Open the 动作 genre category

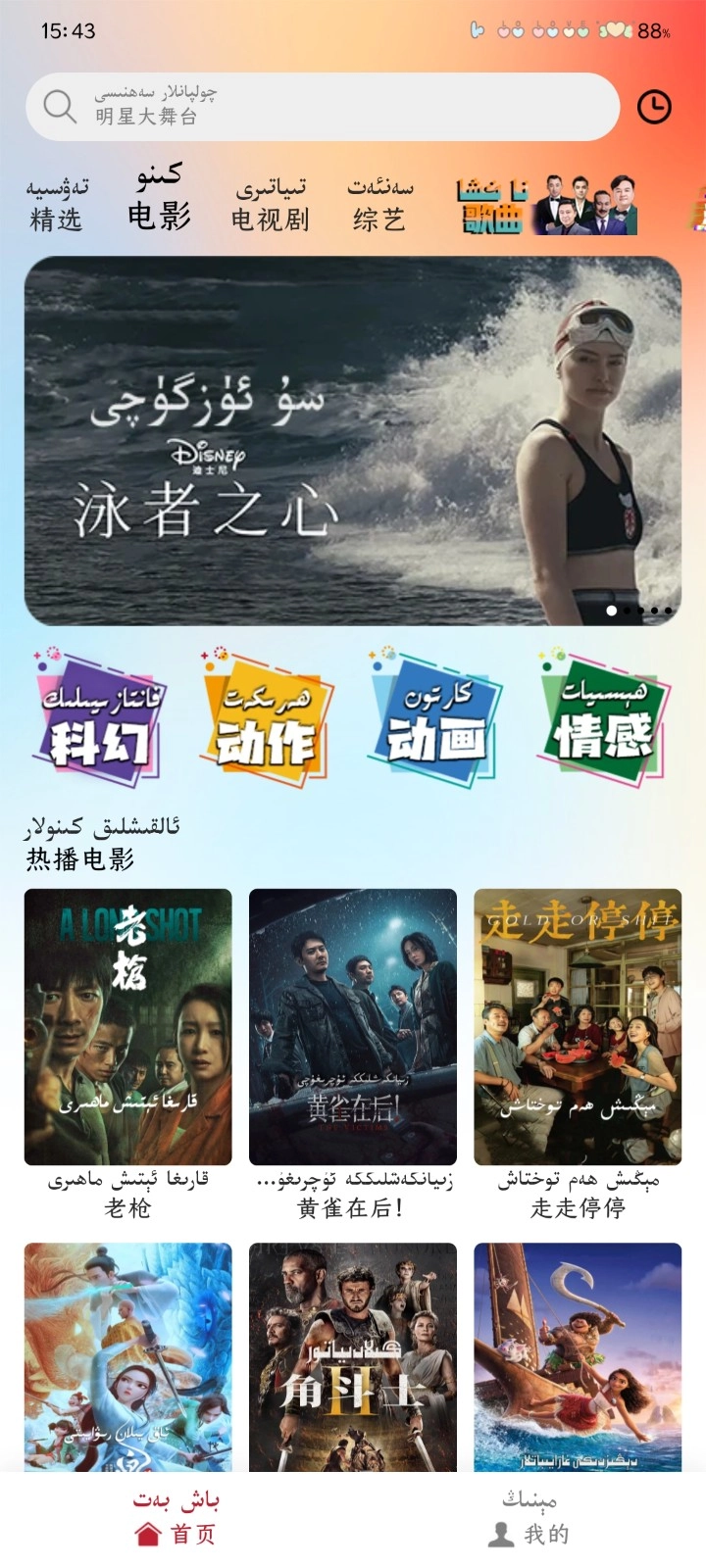click(x=267, y=719)
